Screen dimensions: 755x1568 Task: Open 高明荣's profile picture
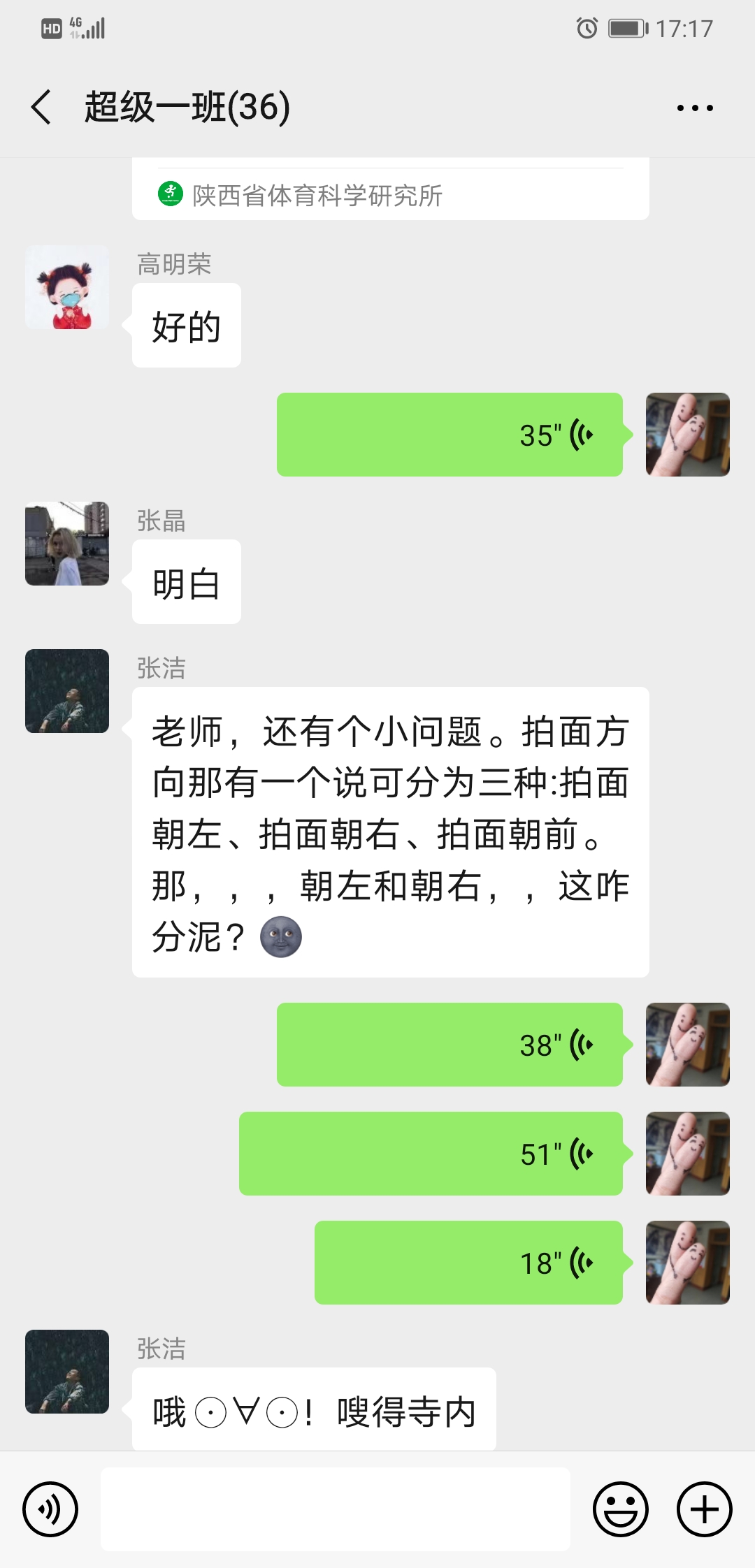click(x=67, y=287)
